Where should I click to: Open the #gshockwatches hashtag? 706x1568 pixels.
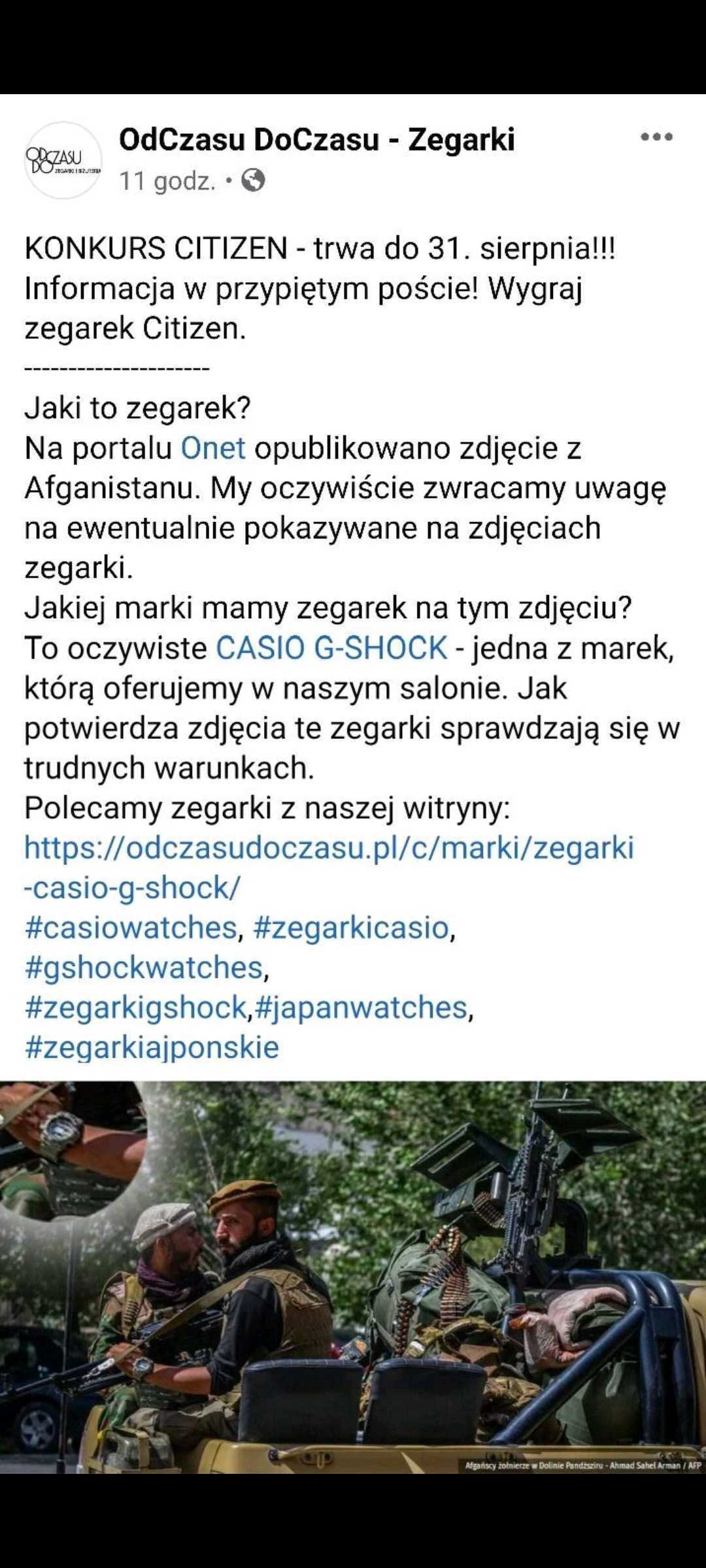coord(143,968)
